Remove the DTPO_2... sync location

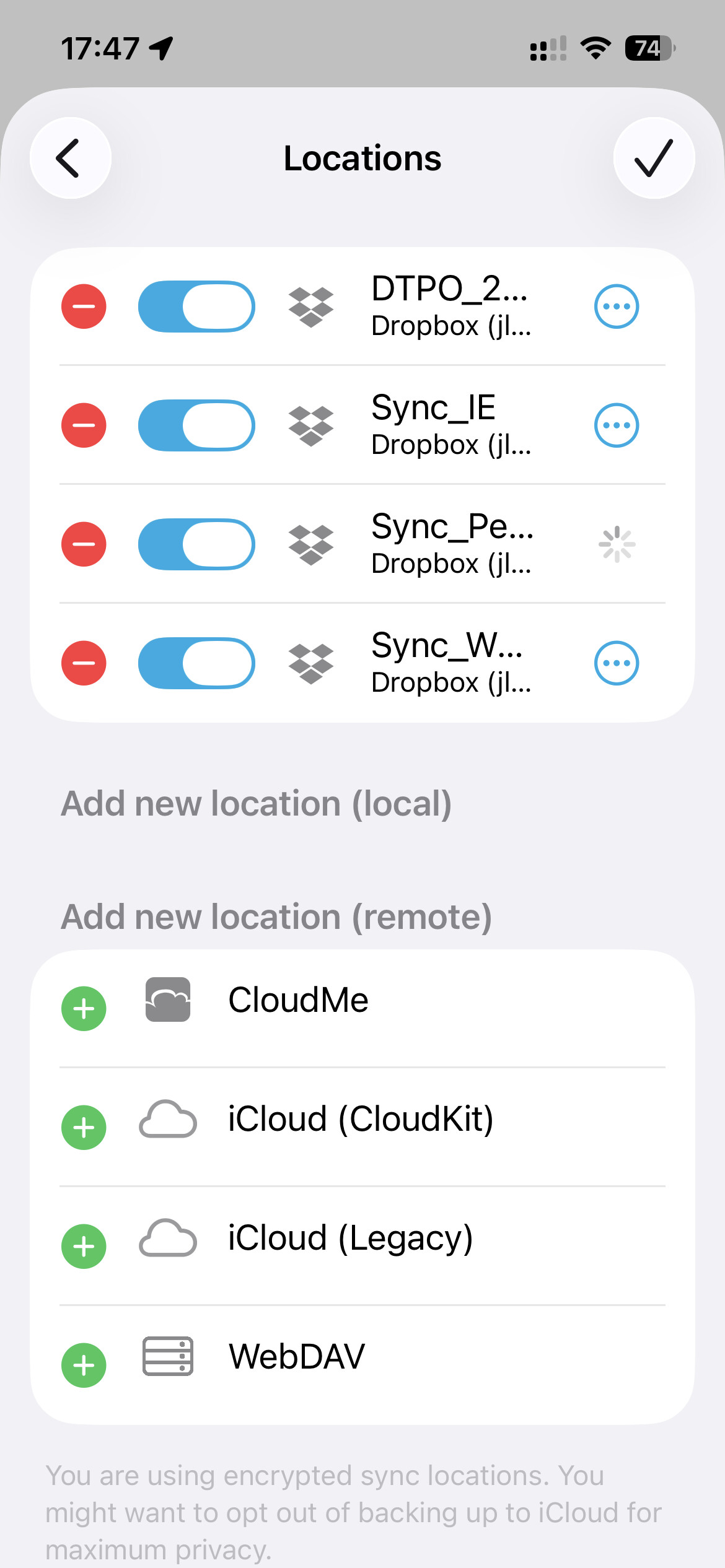point(84,307)
